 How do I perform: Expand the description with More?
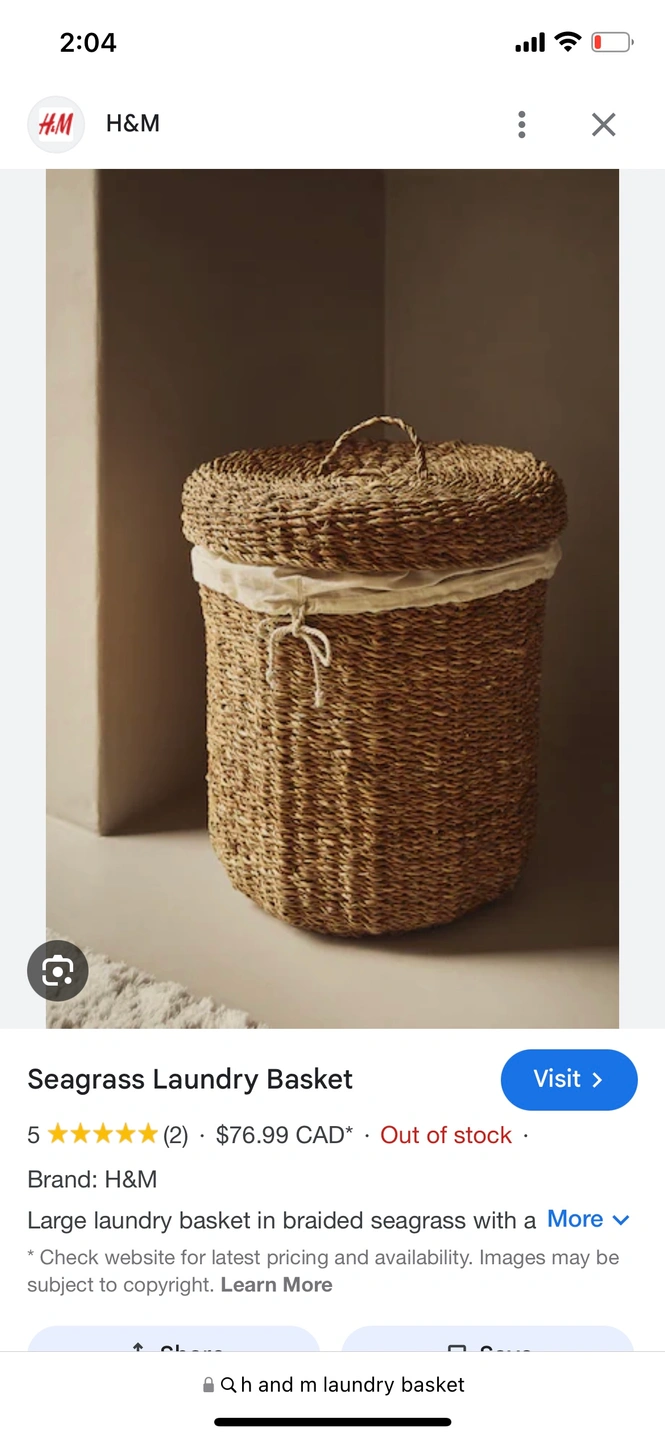tap(589, 1219)
